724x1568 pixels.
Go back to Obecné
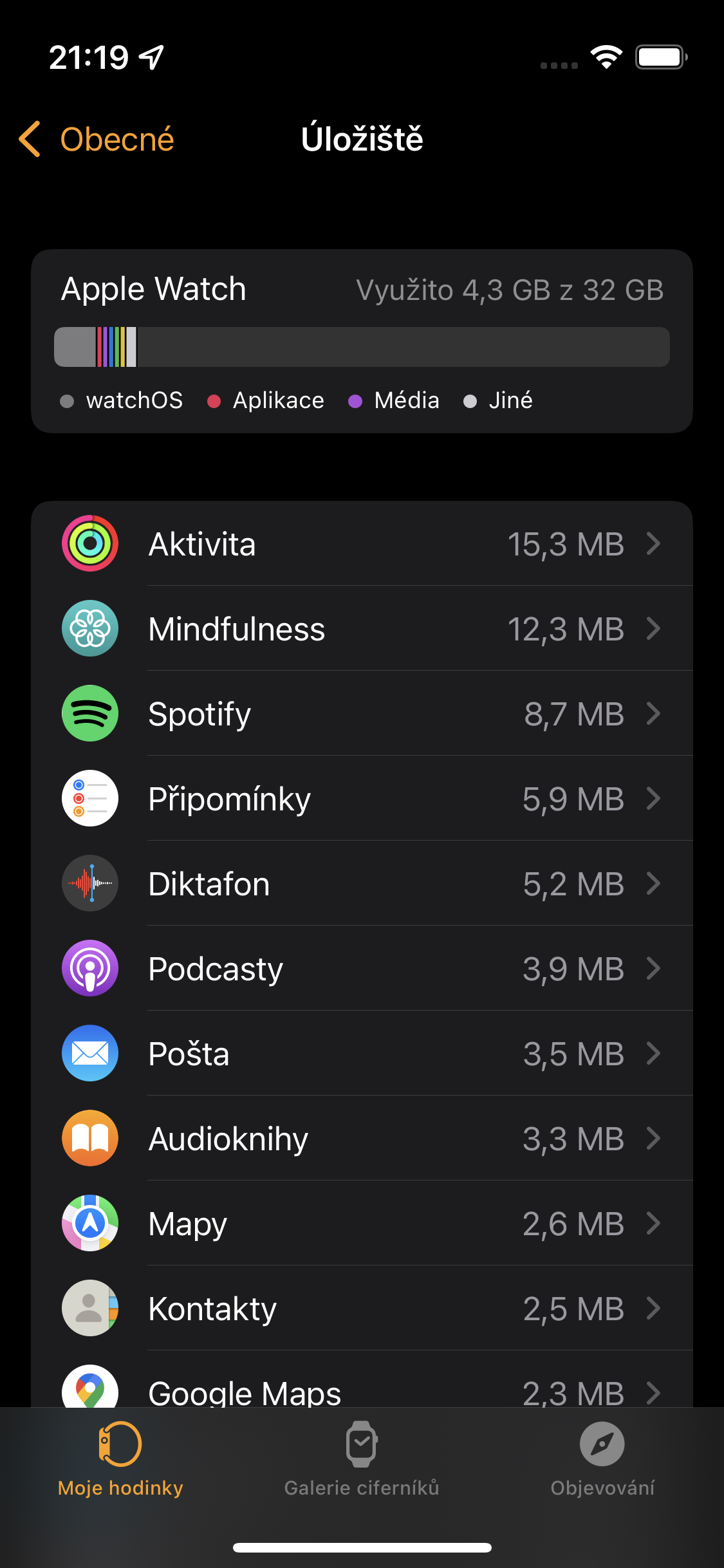(x=98, y=139)
